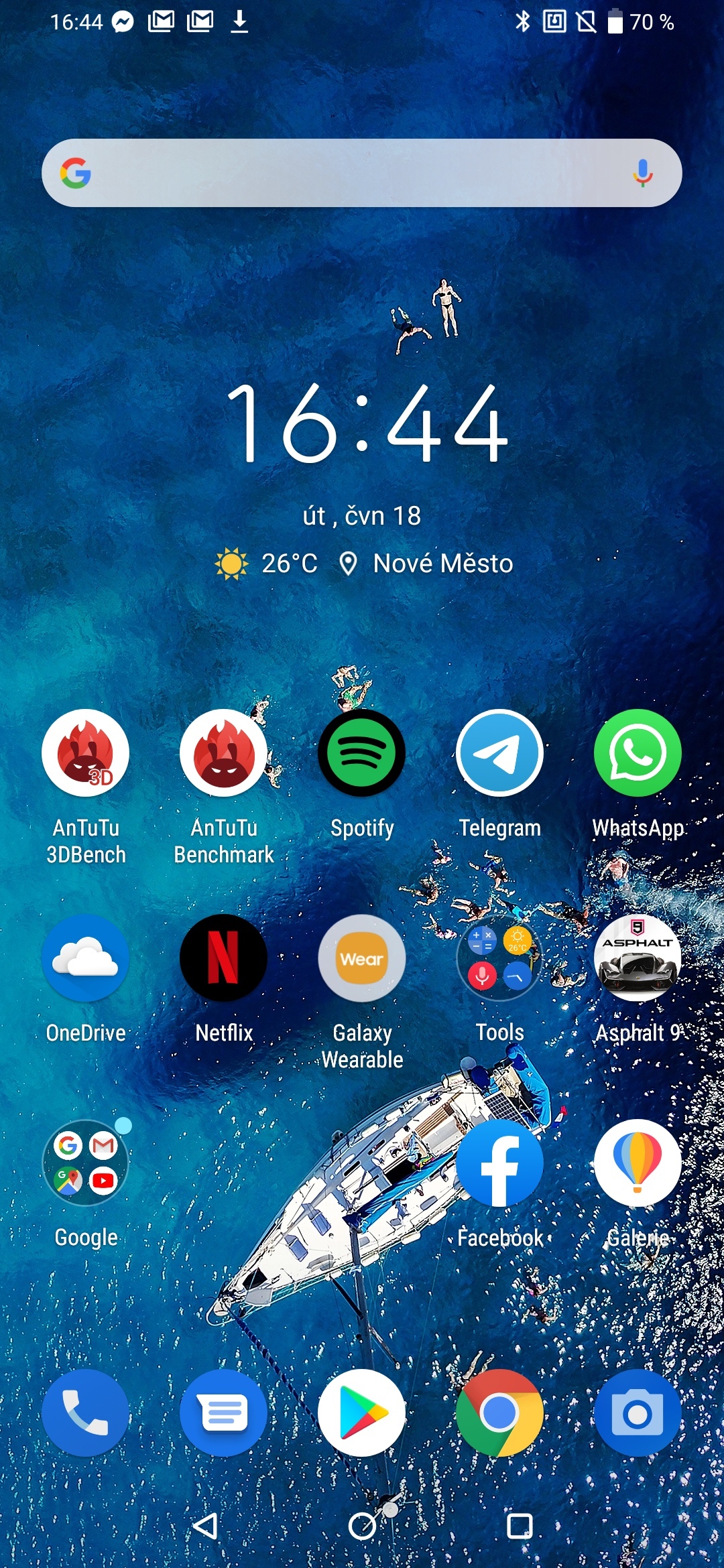Open AnTuTu Benchmark
This screenshot has width=724, height=1568.
click(223, 752)
